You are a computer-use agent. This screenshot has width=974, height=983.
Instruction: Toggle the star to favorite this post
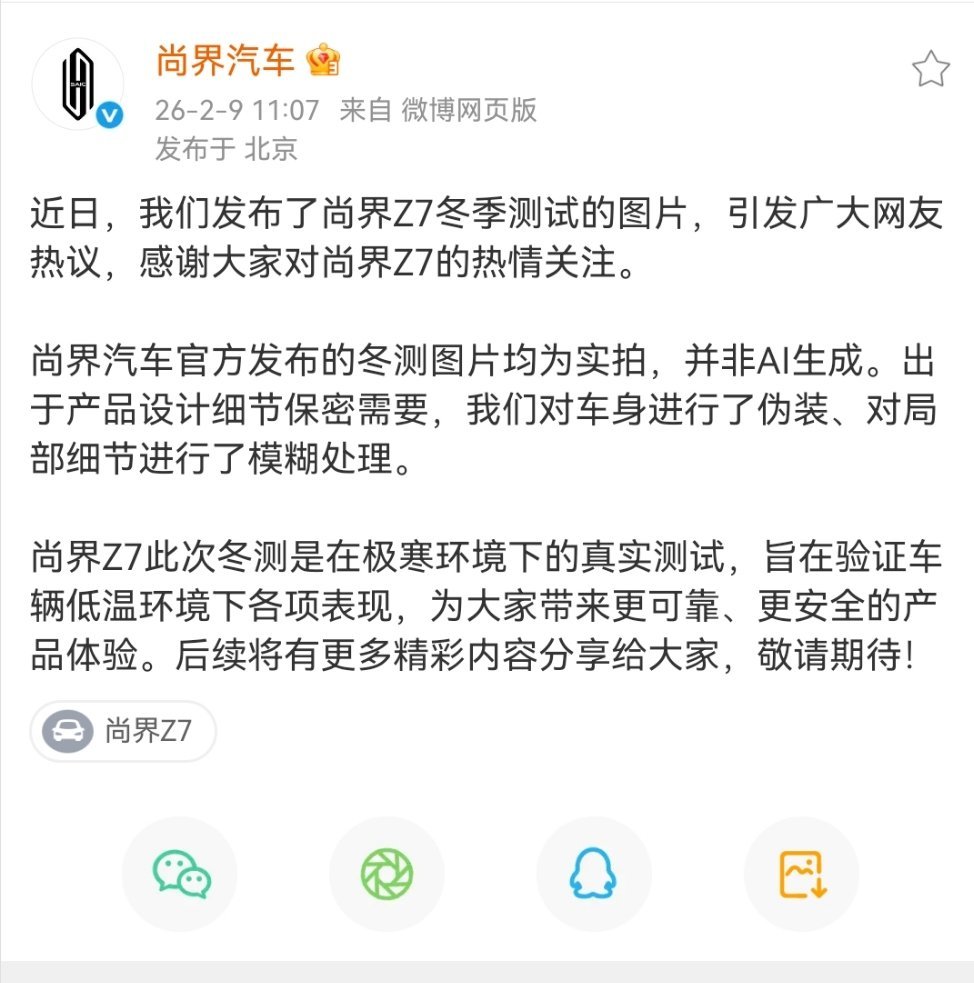point(932,68)
